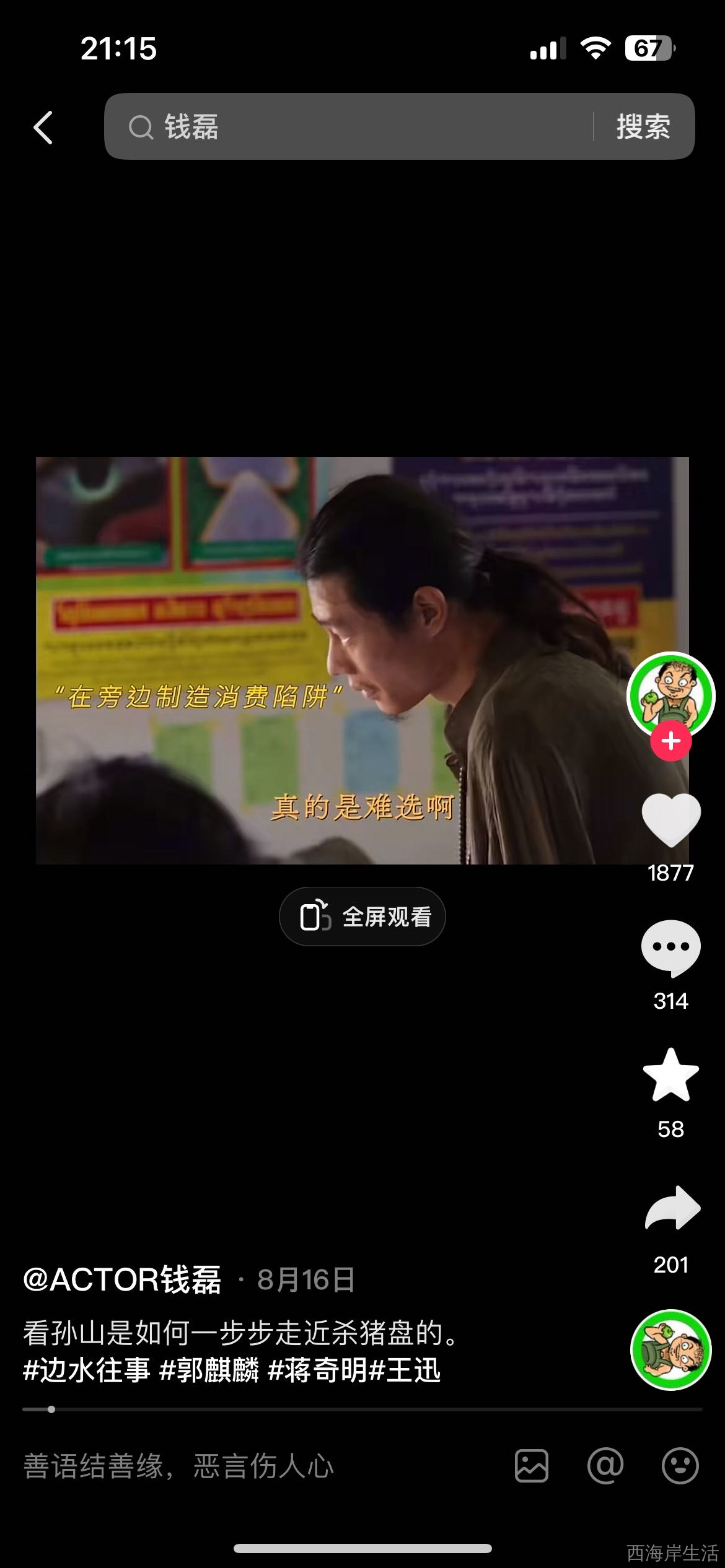Add the video to favorites with the star

click(x=670, y=1076)
